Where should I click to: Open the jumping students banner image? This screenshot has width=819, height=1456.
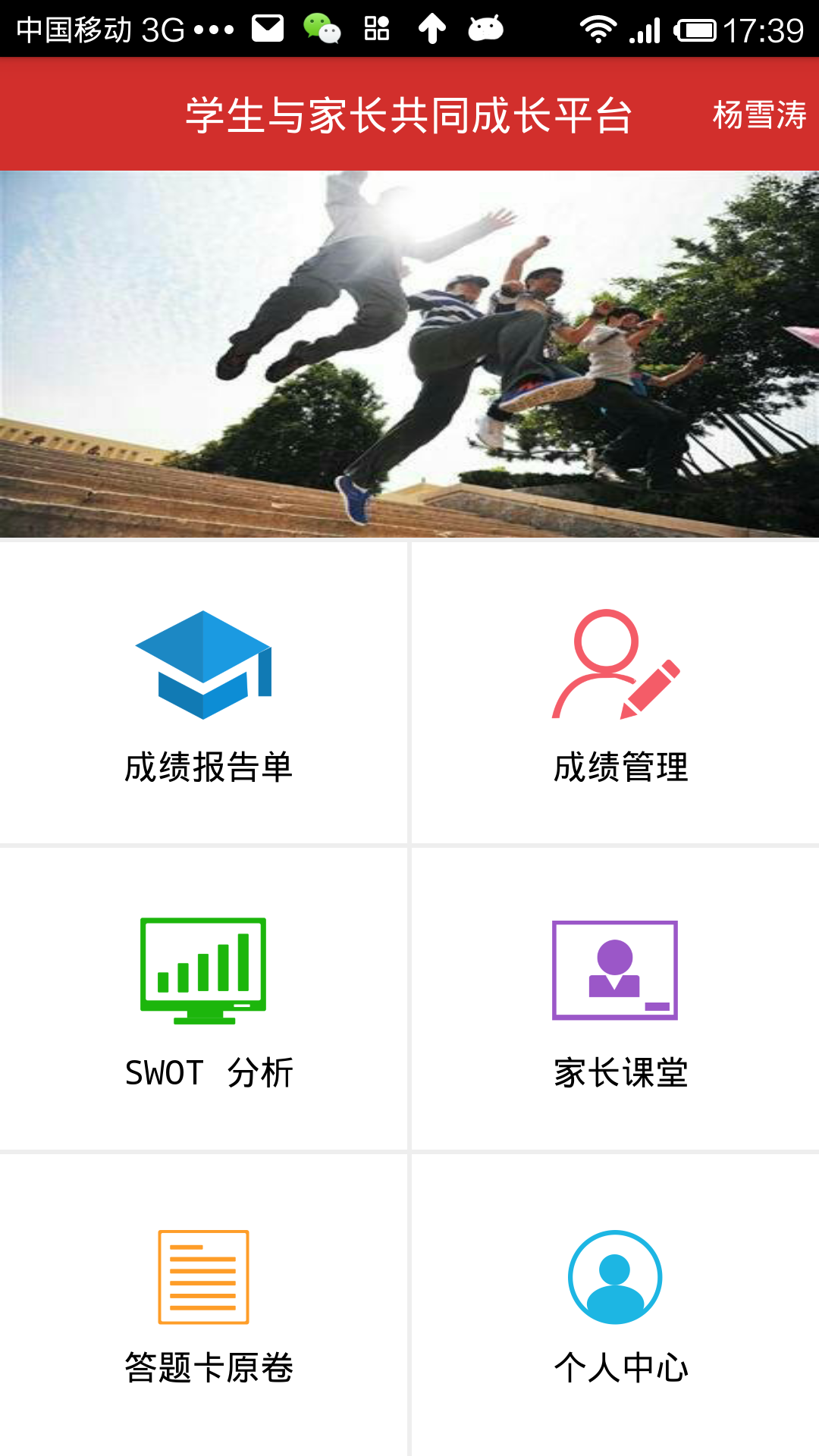(409, 354)
